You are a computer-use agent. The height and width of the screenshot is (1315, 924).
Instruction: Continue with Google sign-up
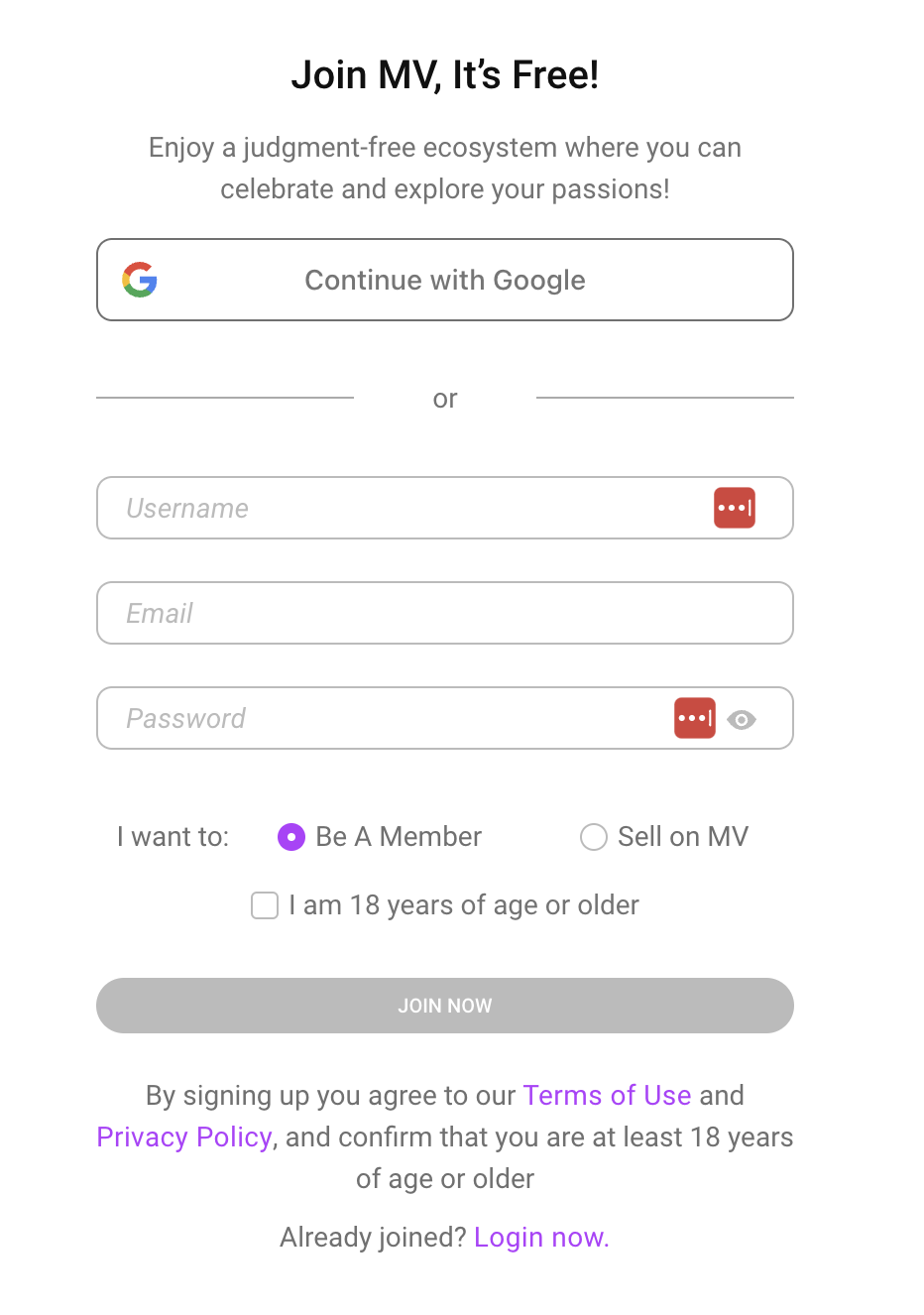(444, 280)
